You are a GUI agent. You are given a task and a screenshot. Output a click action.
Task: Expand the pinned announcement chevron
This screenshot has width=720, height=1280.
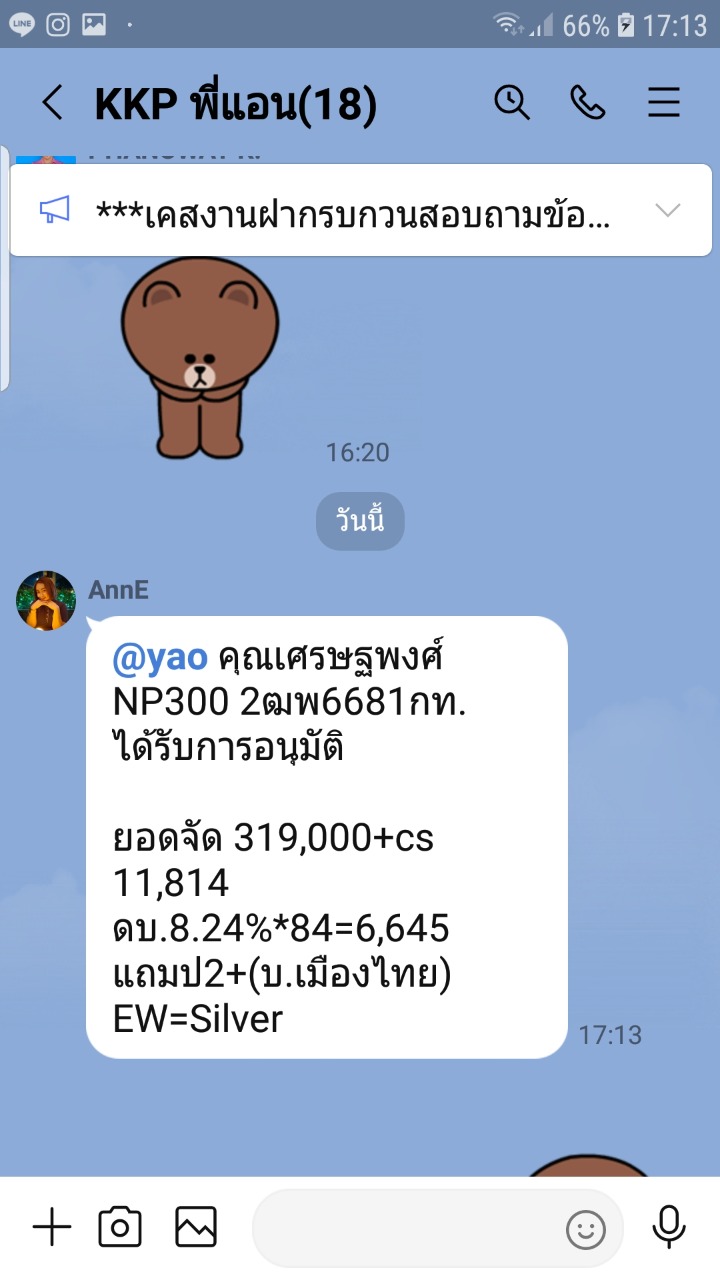(x=667, y=210)
